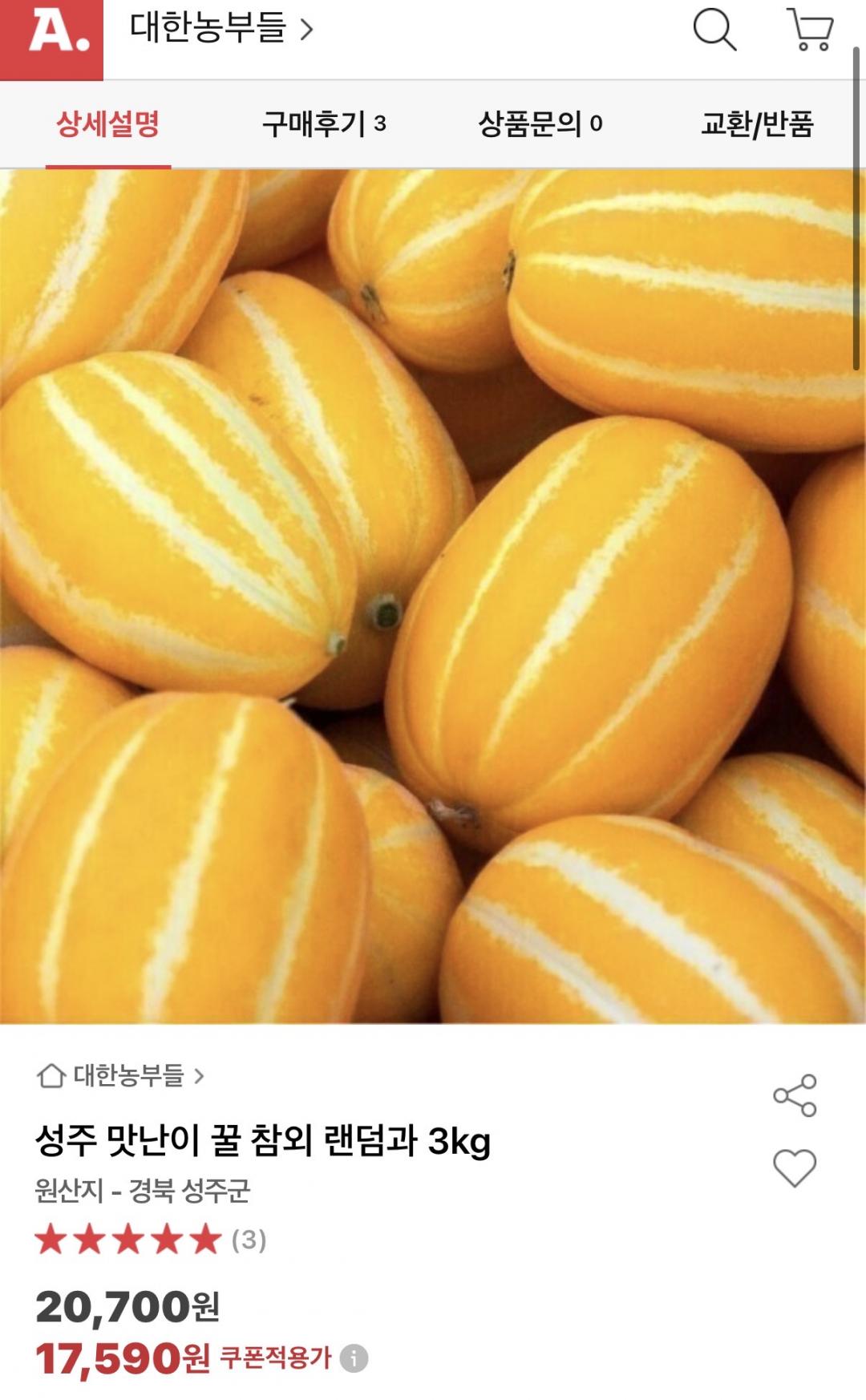Select the 상세설명 tab

click(108, 124)
